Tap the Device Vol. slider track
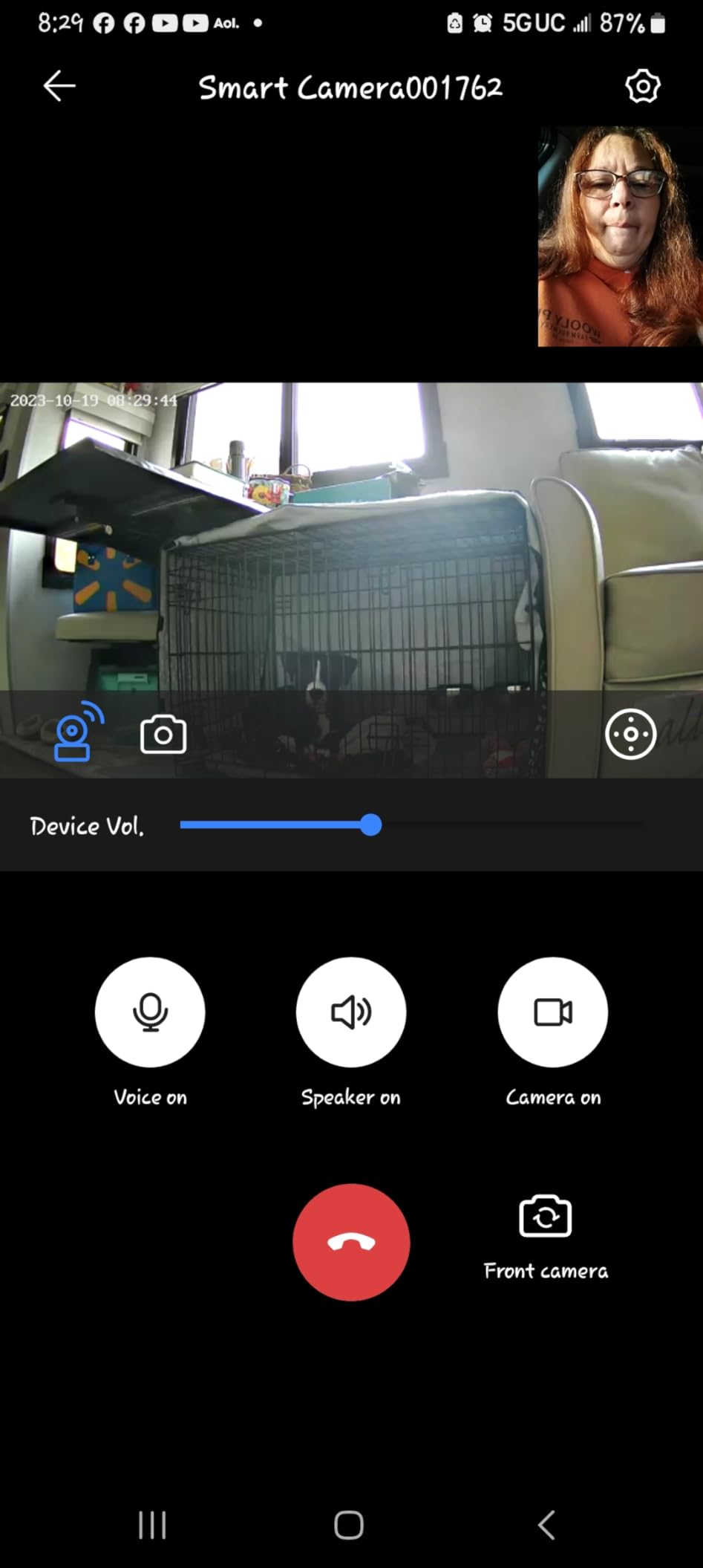 click(412, 825)
